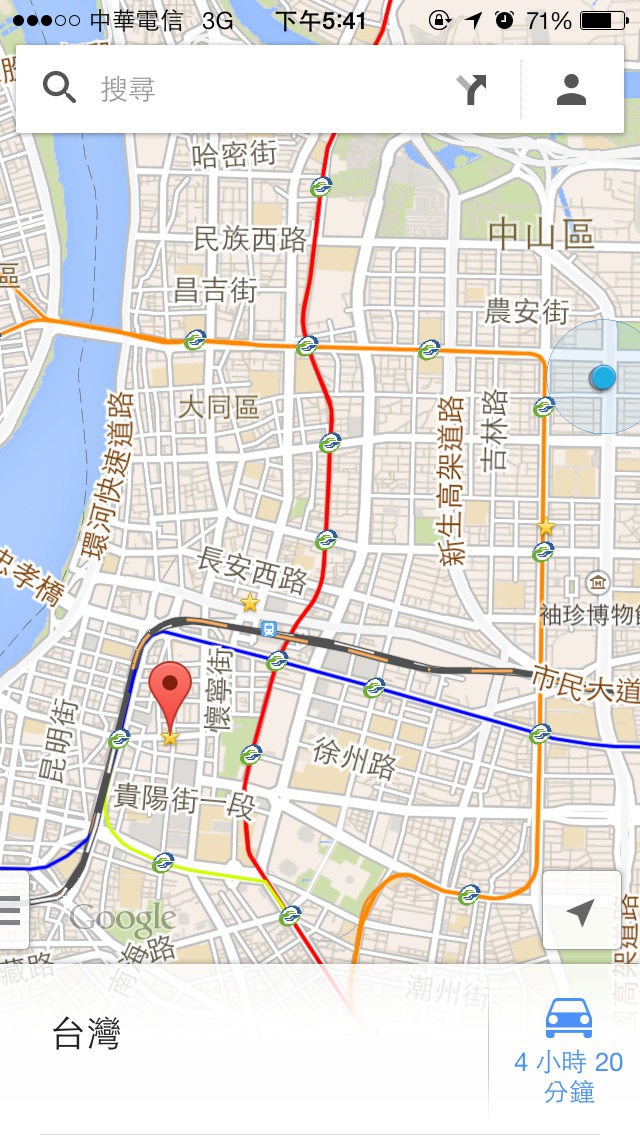The height and width of the screenshot is (1136, 640).
Task: Open the side menu drawer button
Action: click(x=12, y=910)
